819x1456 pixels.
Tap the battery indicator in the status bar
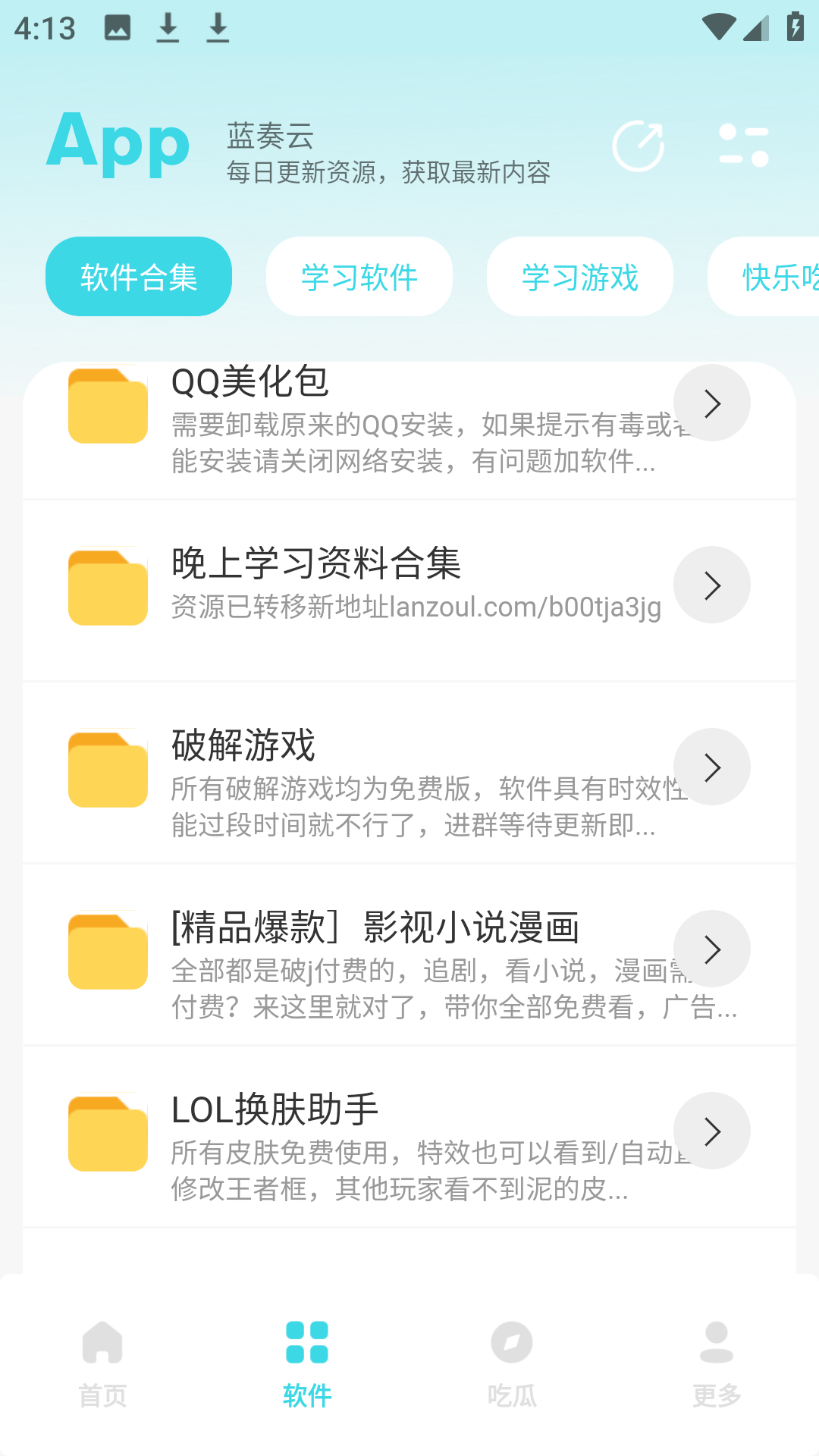[x=794, y=26]
